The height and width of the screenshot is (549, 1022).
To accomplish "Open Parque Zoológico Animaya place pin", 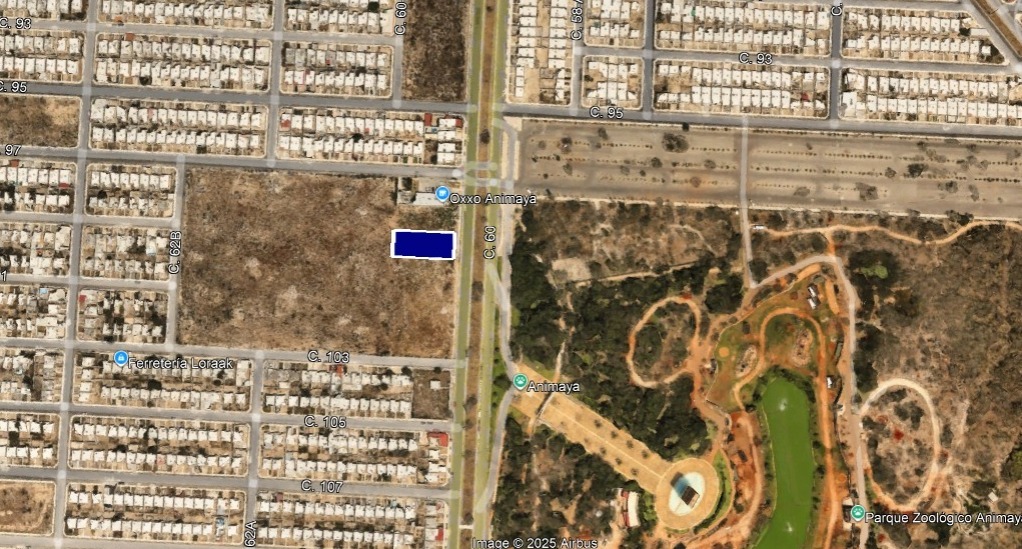I will coord(857,513).
